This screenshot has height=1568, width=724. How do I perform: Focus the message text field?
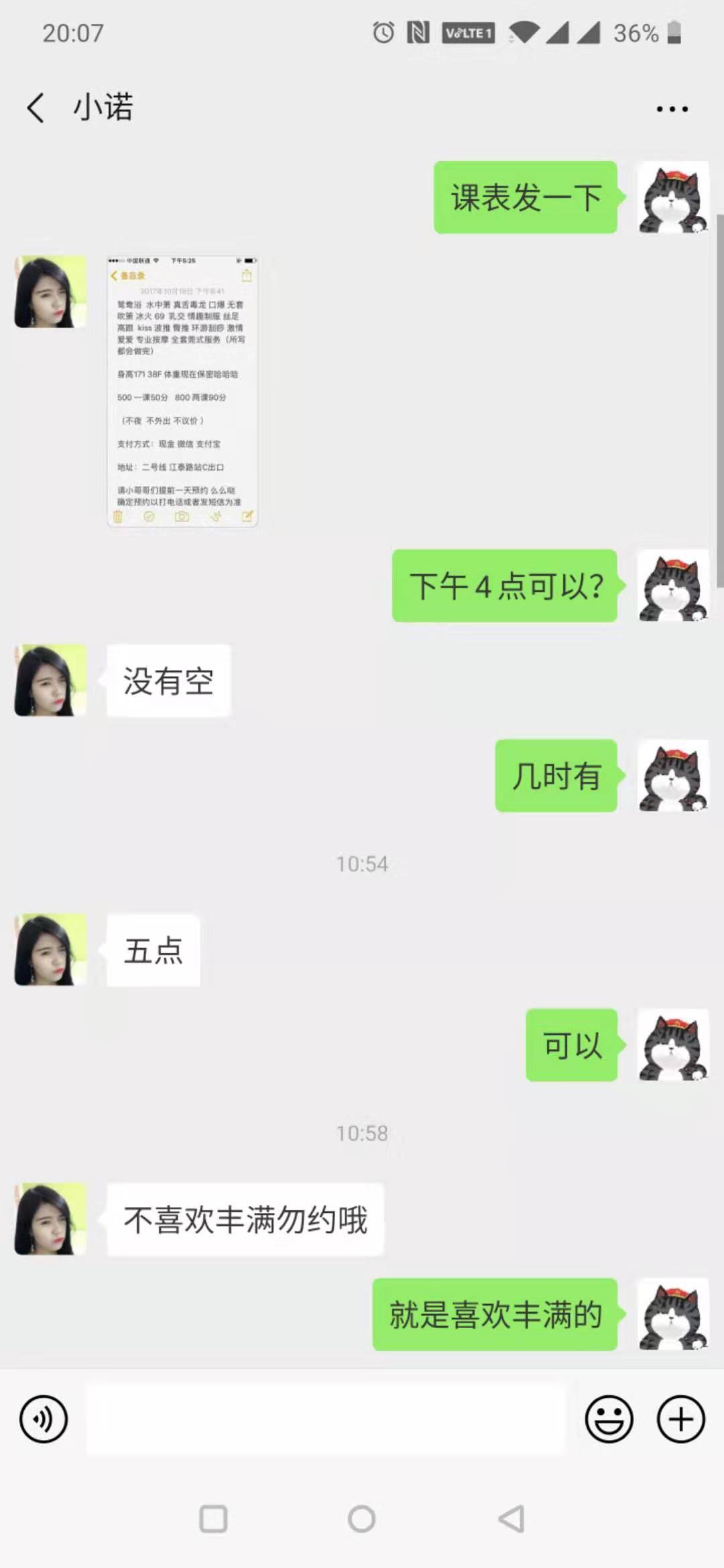[x=326, y=1419]
